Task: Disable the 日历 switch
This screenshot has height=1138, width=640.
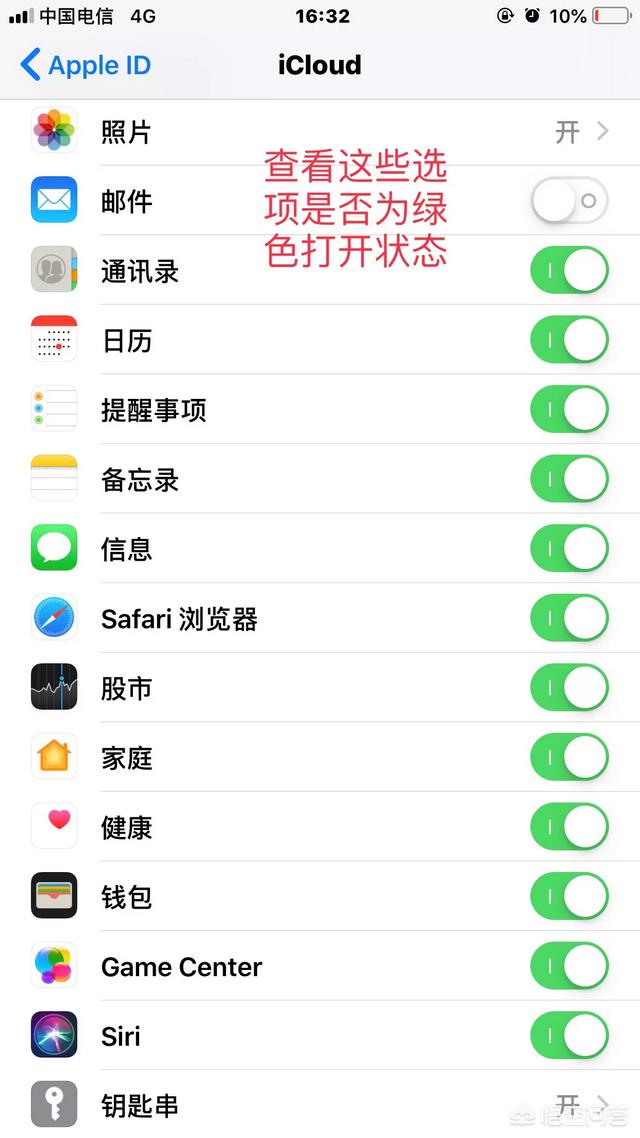Action: click(x=570, y=340)
